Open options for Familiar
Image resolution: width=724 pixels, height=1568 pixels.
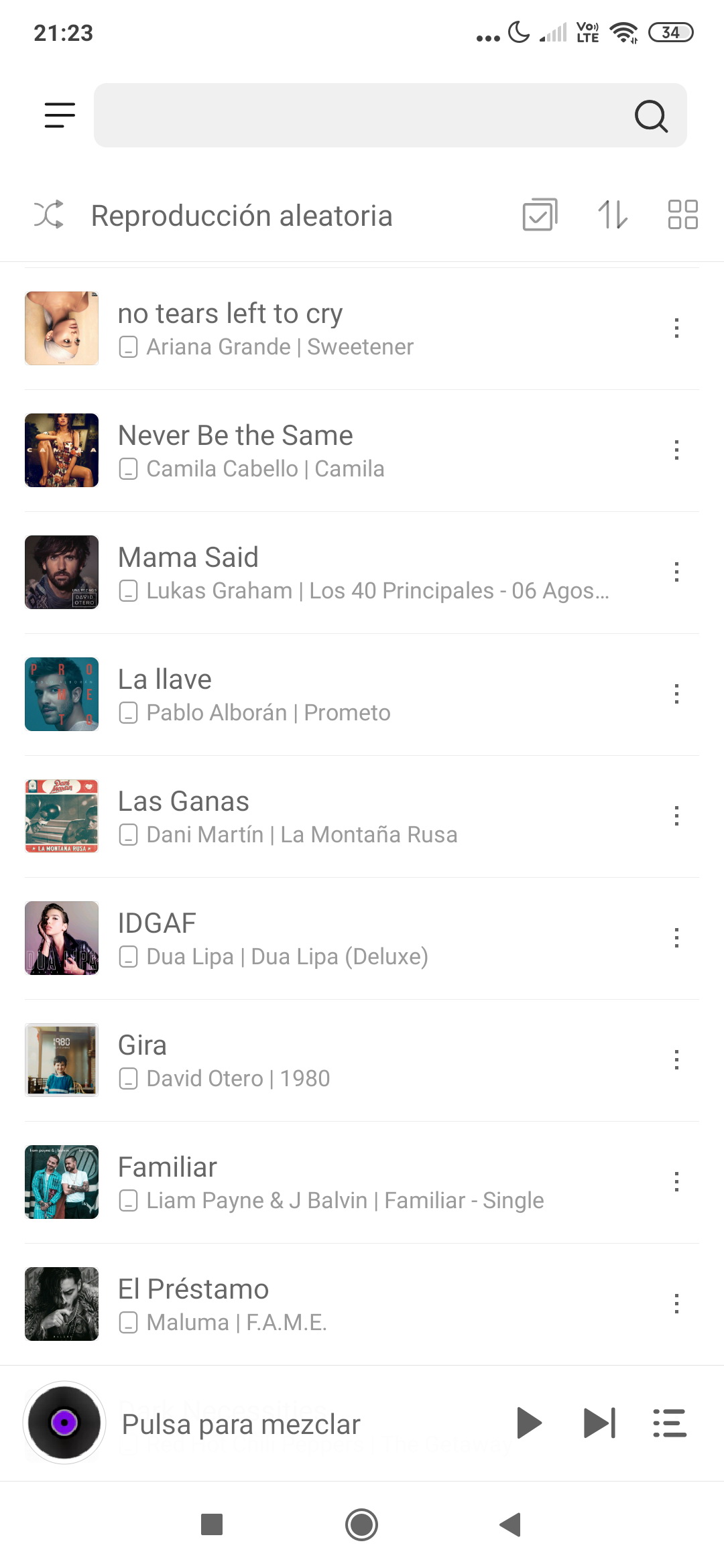(677, 1182)
